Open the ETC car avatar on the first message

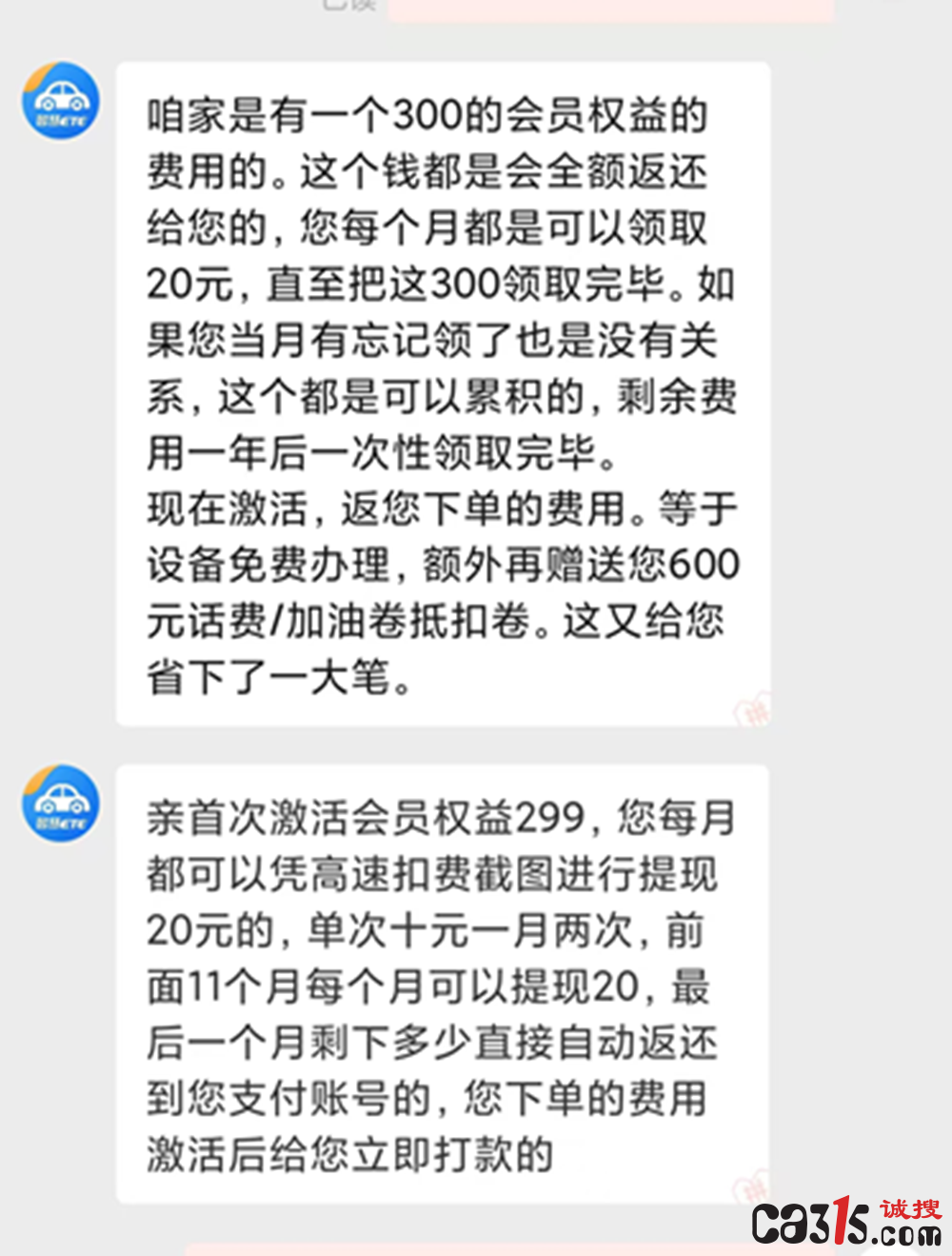coord(59,100)
